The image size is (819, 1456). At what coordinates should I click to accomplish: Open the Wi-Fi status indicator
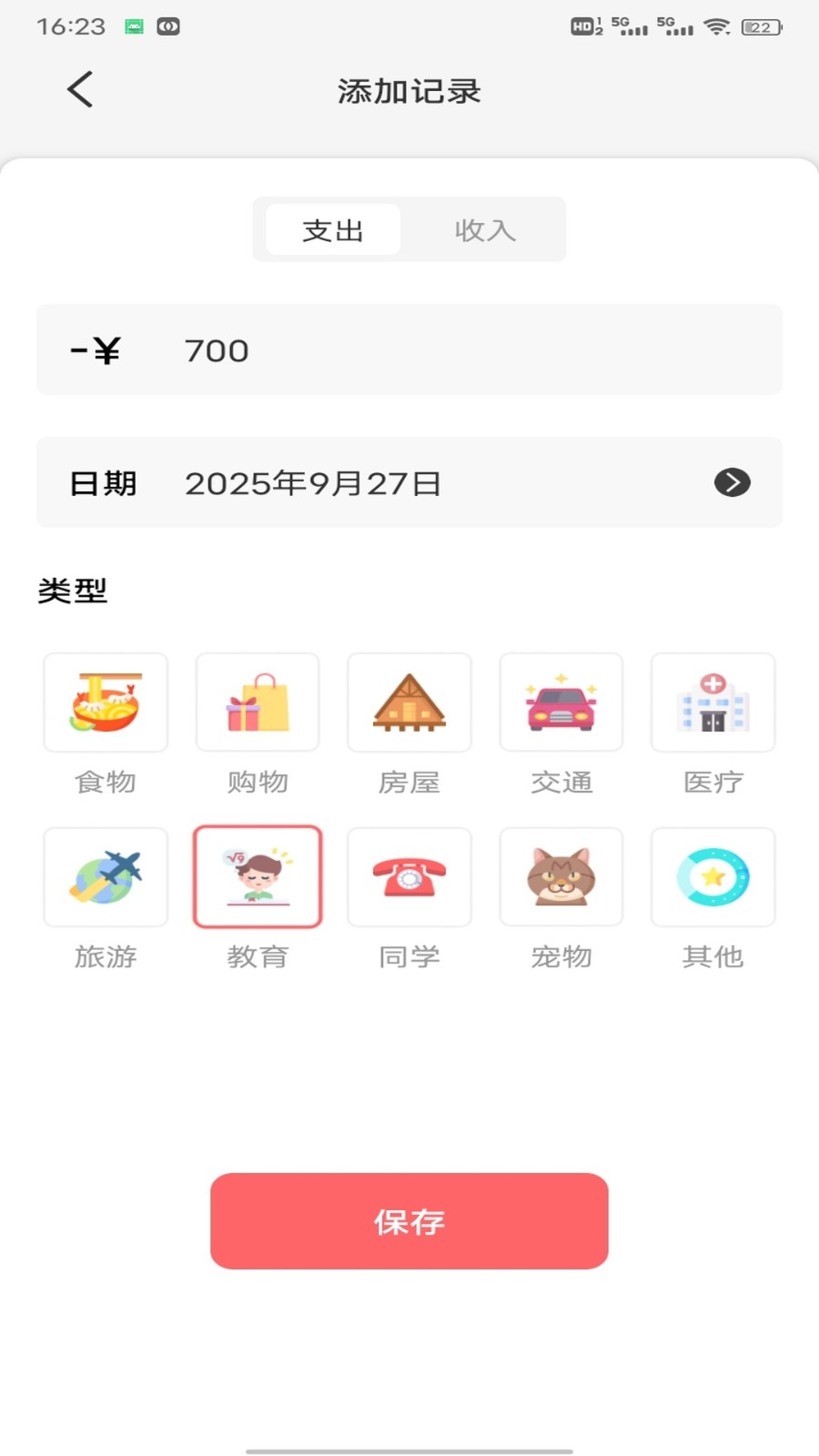click(718, 26)
